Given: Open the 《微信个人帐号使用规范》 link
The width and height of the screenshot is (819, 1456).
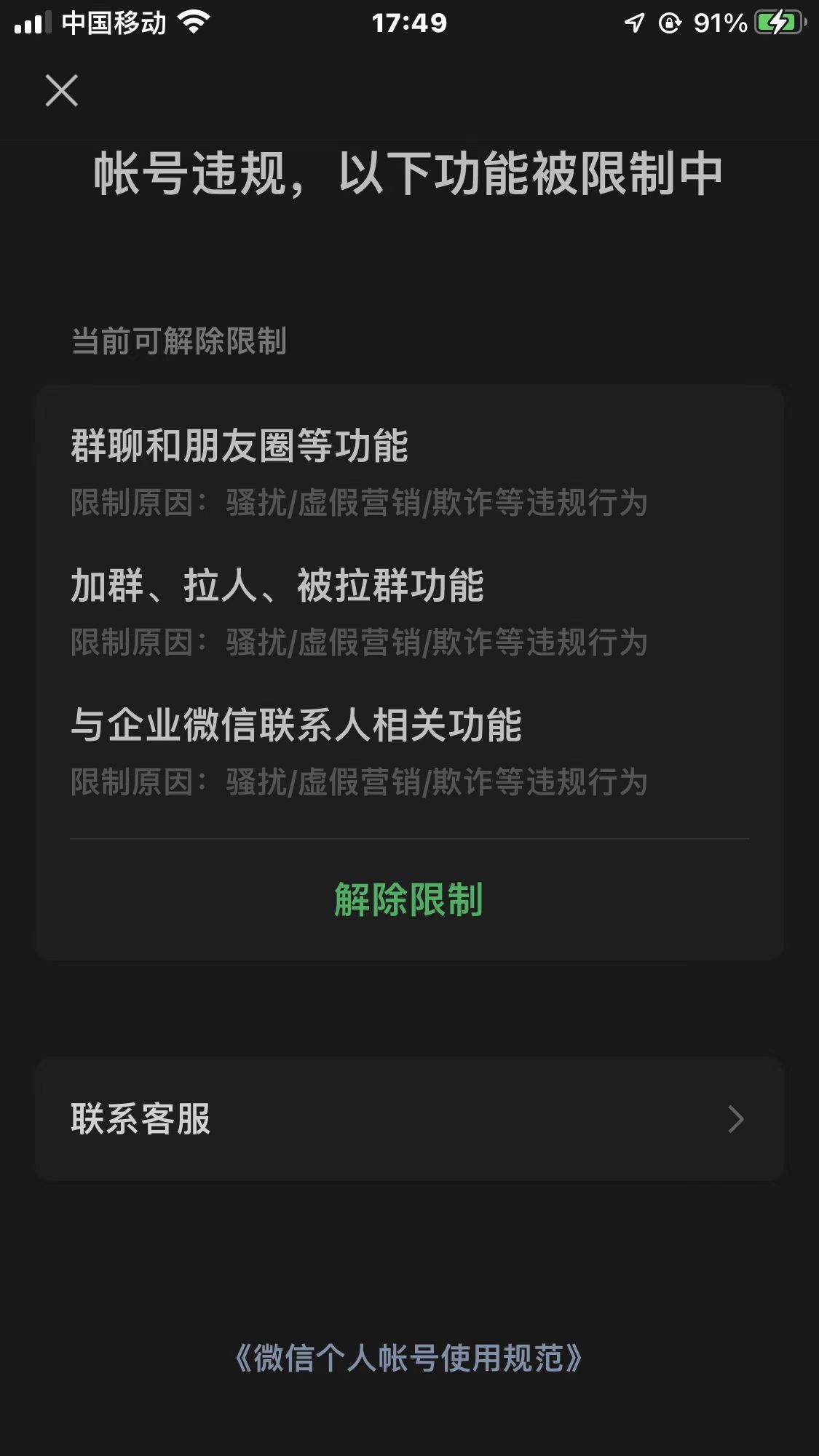Looking at the screenshot, I should tap(409, 1357).
